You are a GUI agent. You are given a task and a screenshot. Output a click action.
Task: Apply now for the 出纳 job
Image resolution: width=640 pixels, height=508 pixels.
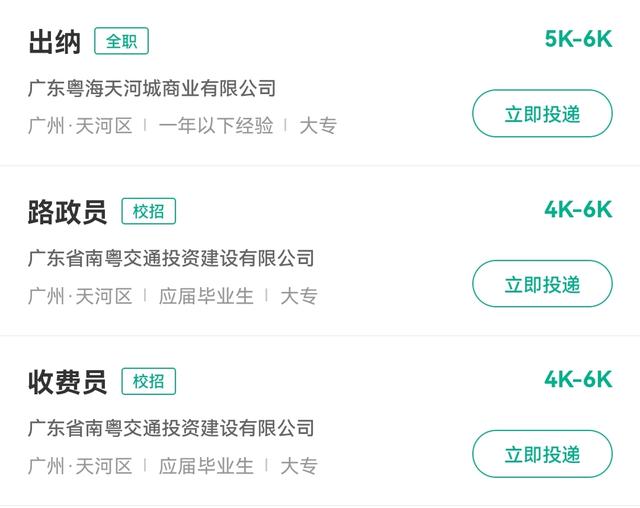pos(541,114)
